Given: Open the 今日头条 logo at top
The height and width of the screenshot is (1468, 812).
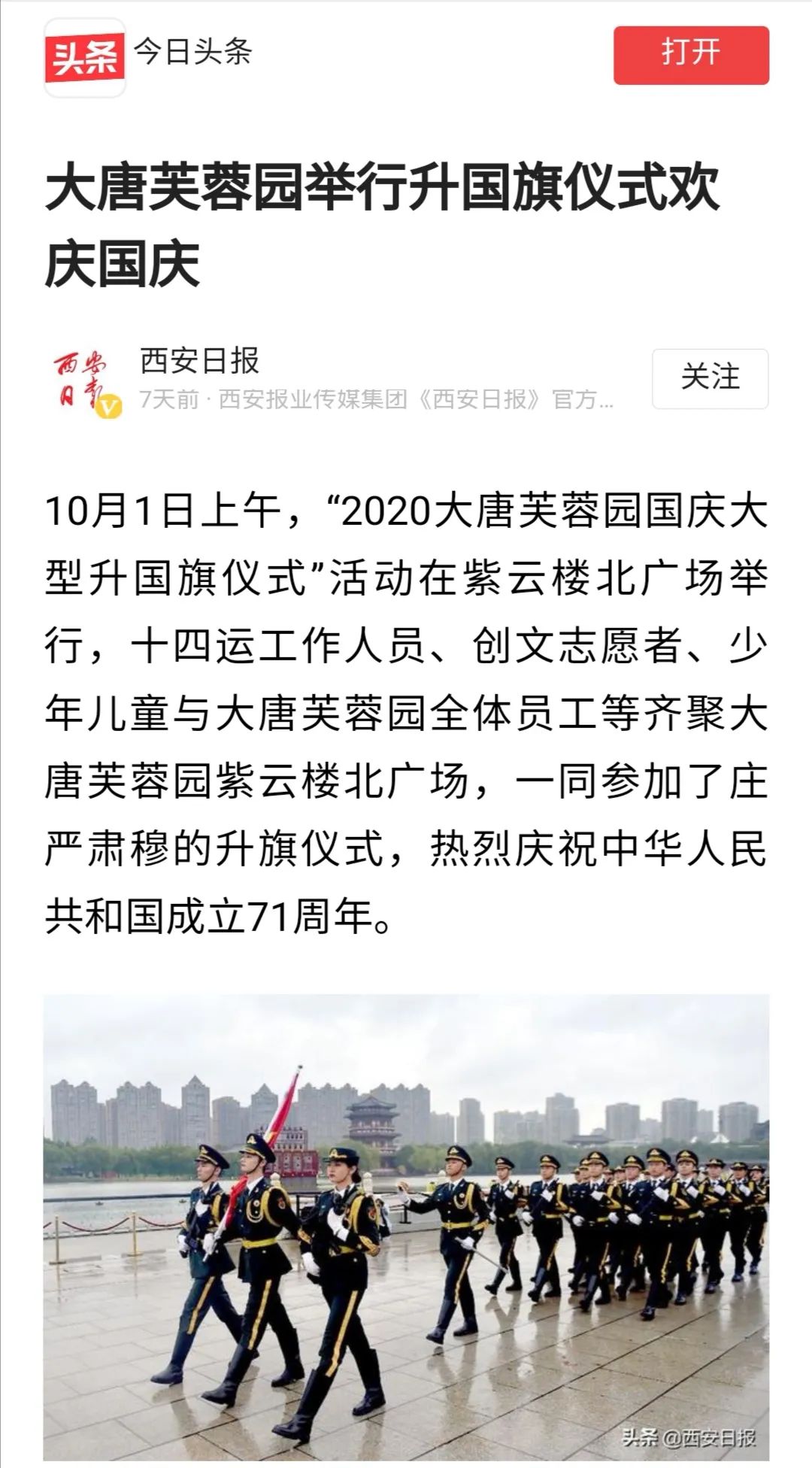Looking at the screenshot, I should click(x=85, y=58).
